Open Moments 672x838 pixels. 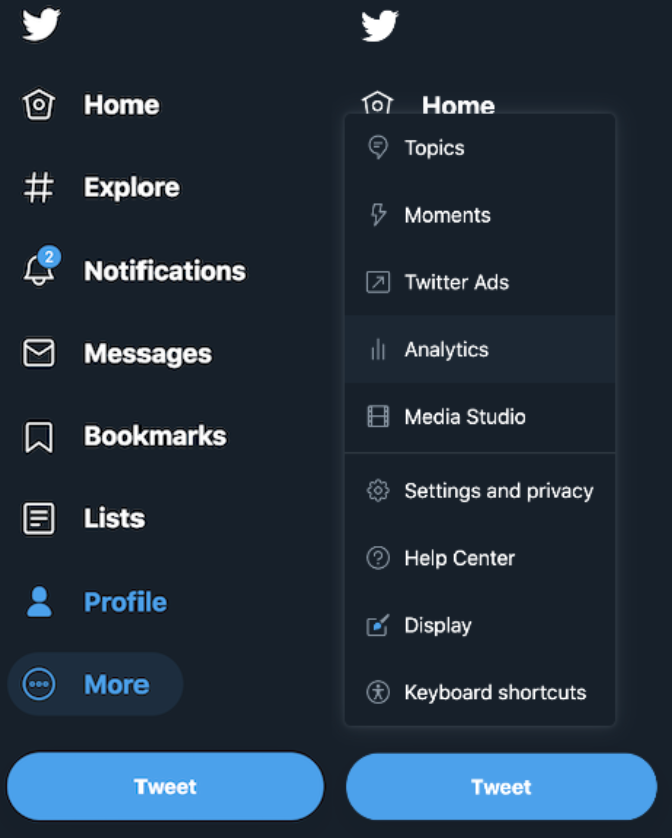(447, 215)
